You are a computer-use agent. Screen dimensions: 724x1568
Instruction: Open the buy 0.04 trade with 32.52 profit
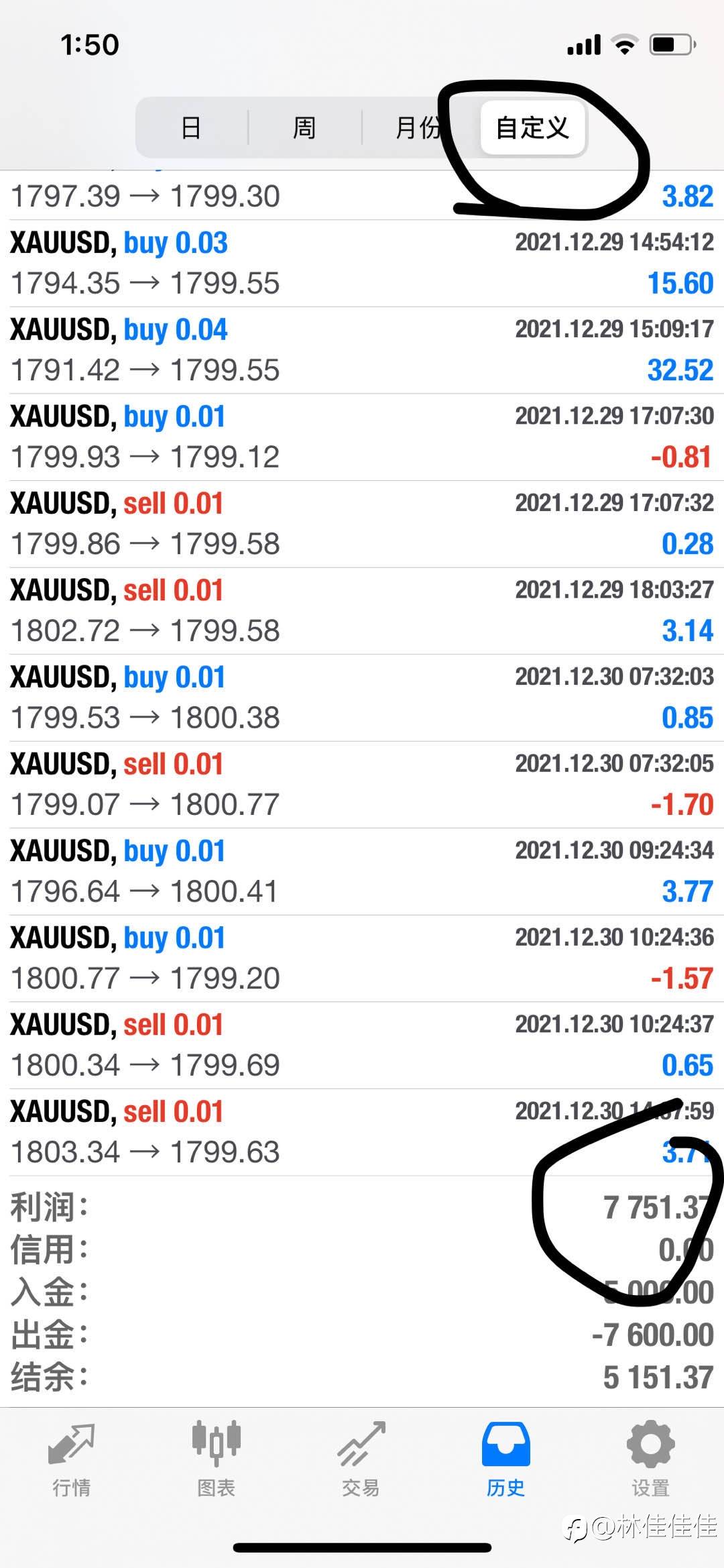tap(362, 350)
